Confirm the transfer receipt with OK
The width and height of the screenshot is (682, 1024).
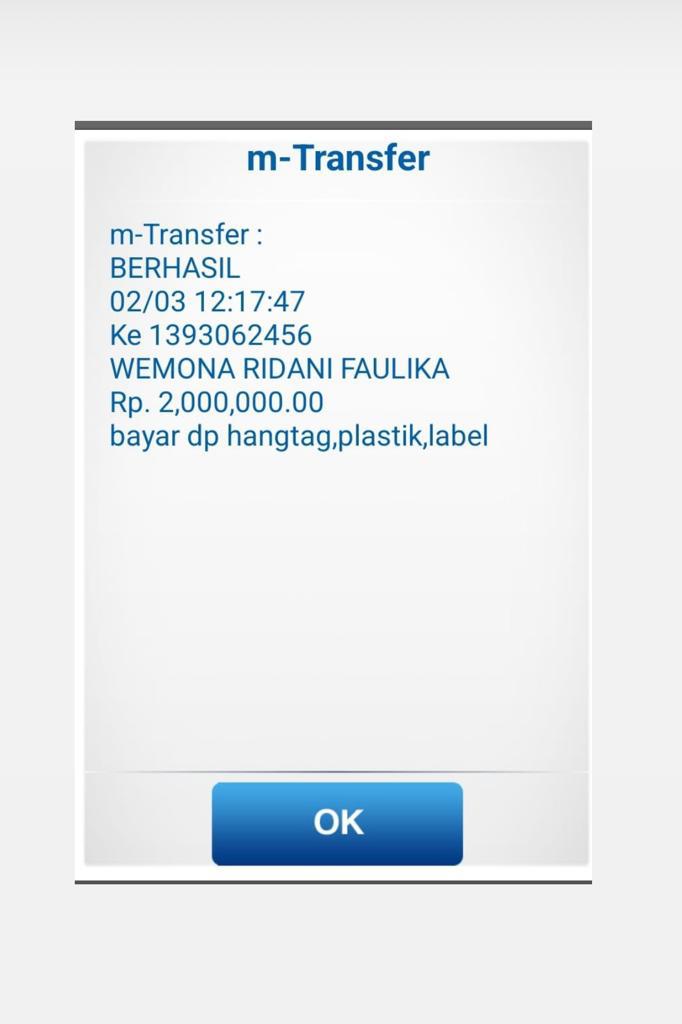337,823
